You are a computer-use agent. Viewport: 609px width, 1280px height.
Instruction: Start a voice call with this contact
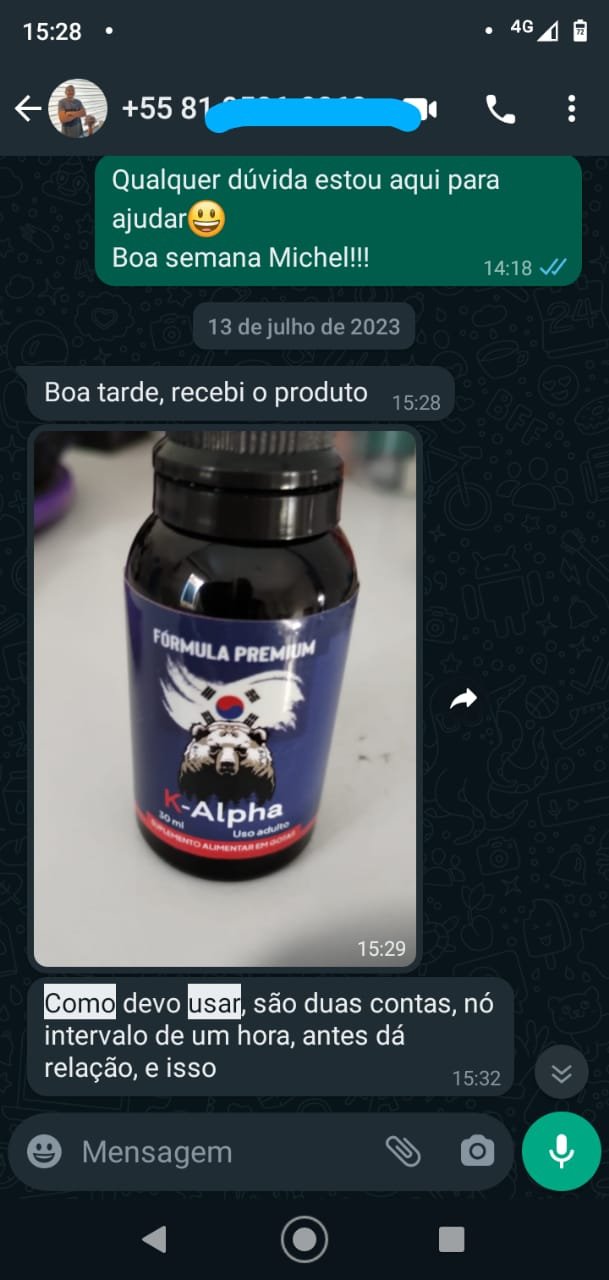point(500,108)
